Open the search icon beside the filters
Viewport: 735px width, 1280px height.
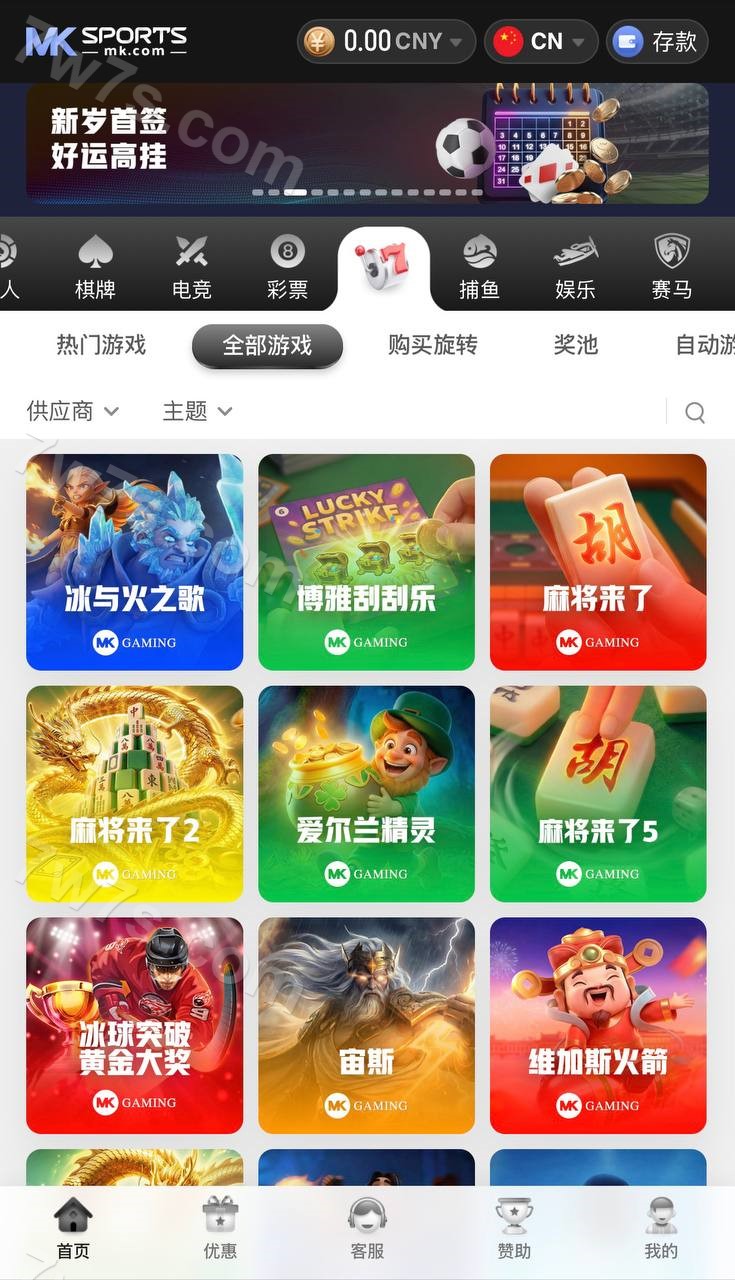tap(695, 412)
